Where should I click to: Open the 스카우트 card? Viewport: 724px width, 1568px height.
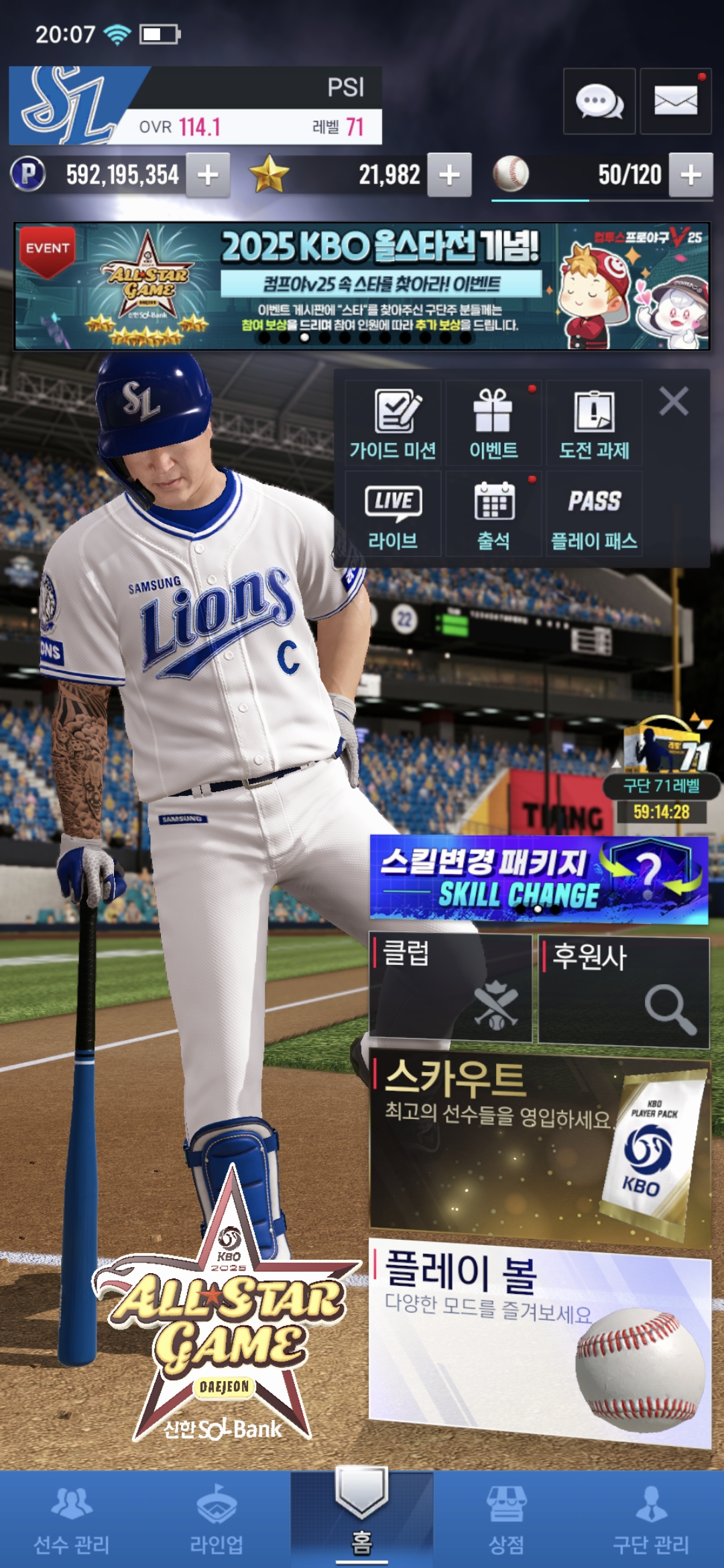tap(539, 1149)
